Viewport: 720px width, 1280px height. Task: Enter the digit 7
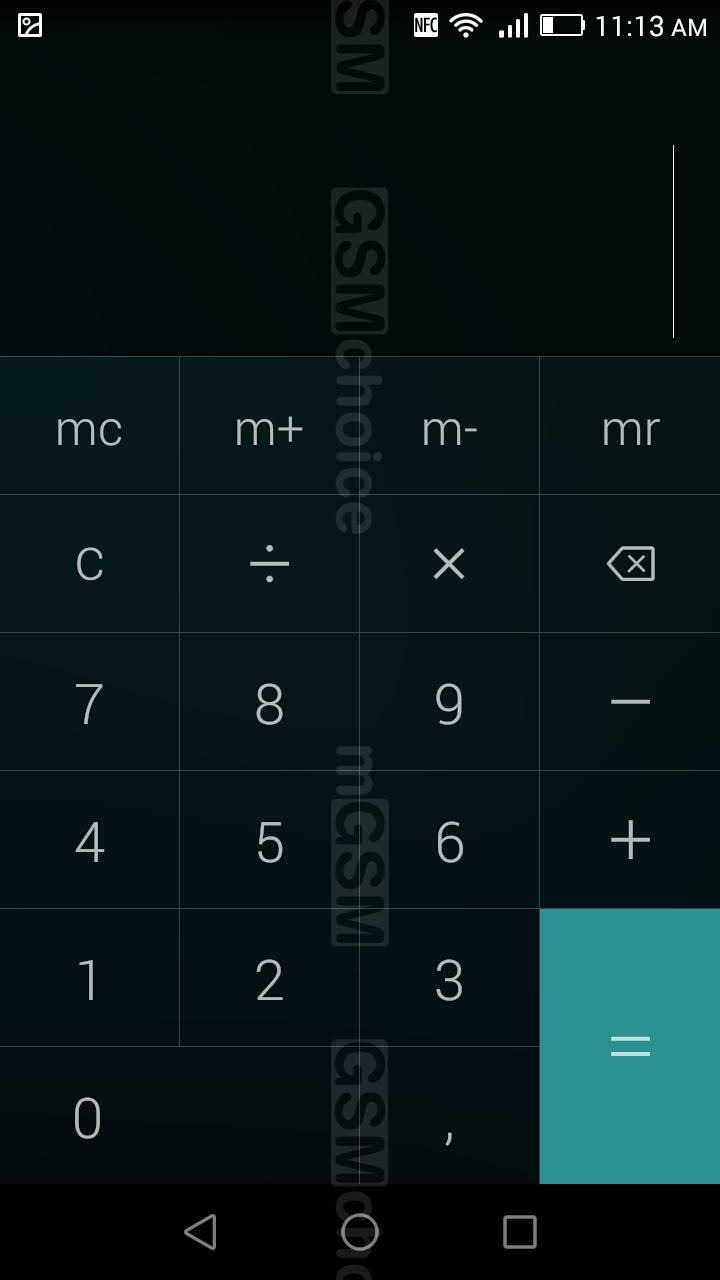[89, 702]
